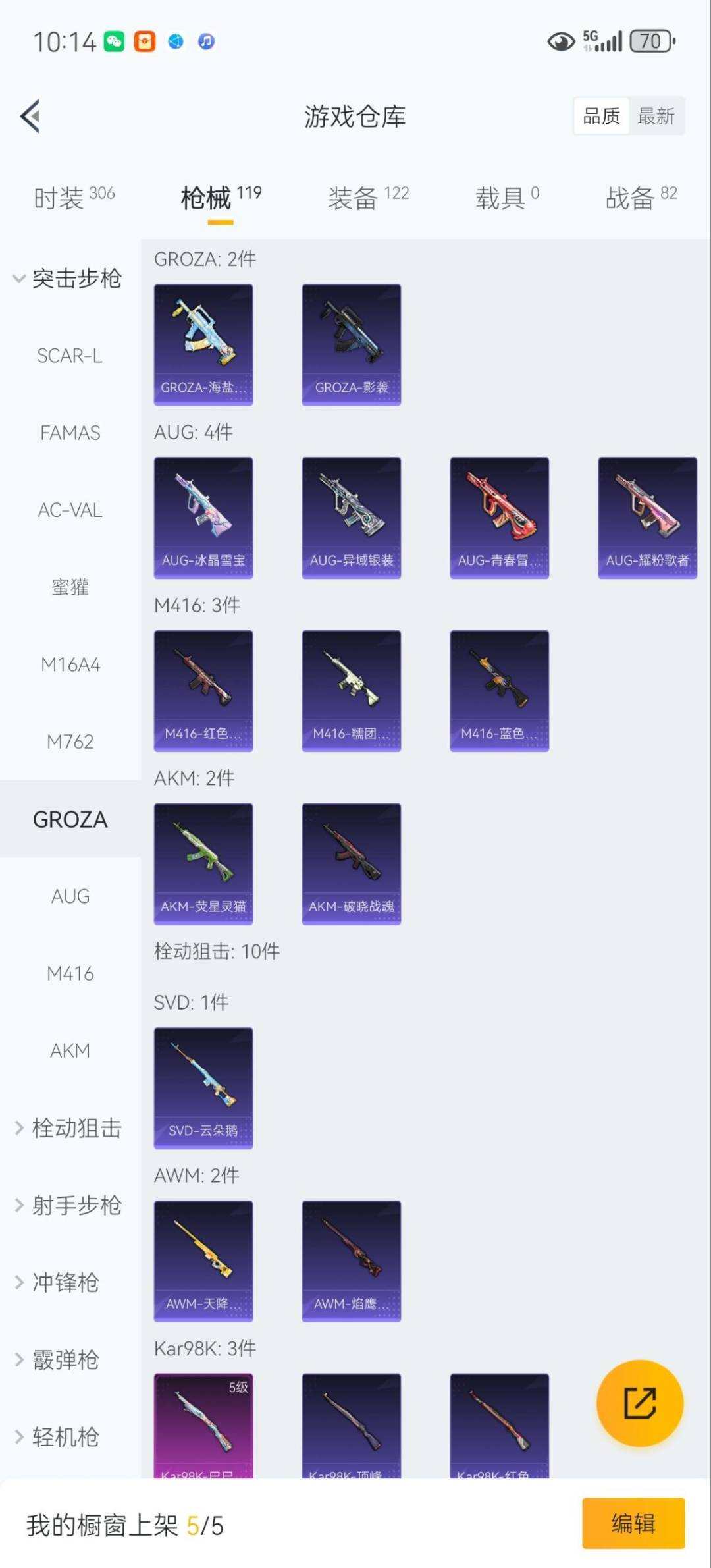Image resolution: width=711 pixels, height=1568 pixels.
Task: Select SCAR-L in the sidebar
Action: [x=70, y=356]
